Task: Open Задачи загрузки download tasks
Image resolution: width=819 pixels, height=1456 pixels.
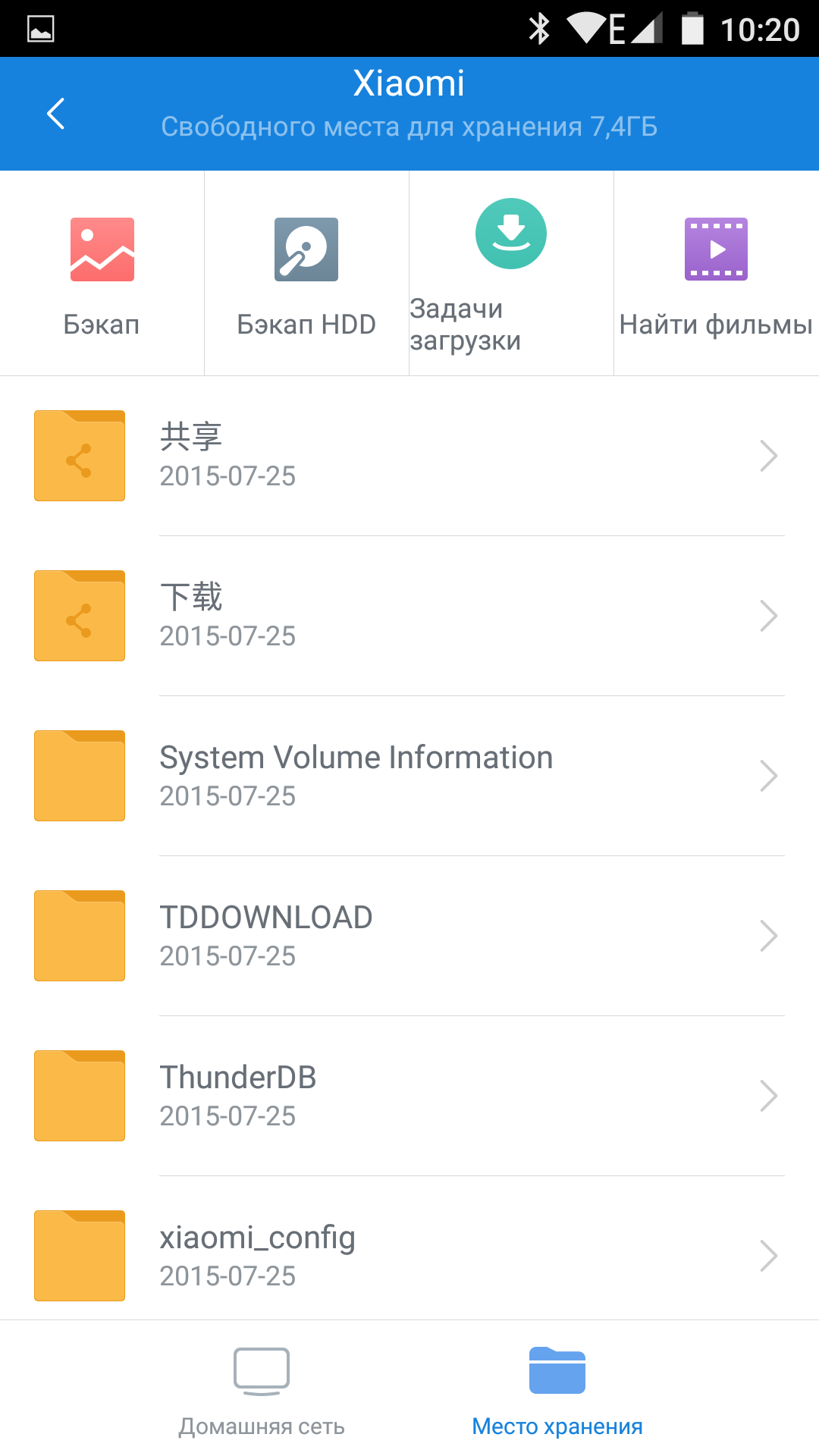Action: click(x=511, y=273)
